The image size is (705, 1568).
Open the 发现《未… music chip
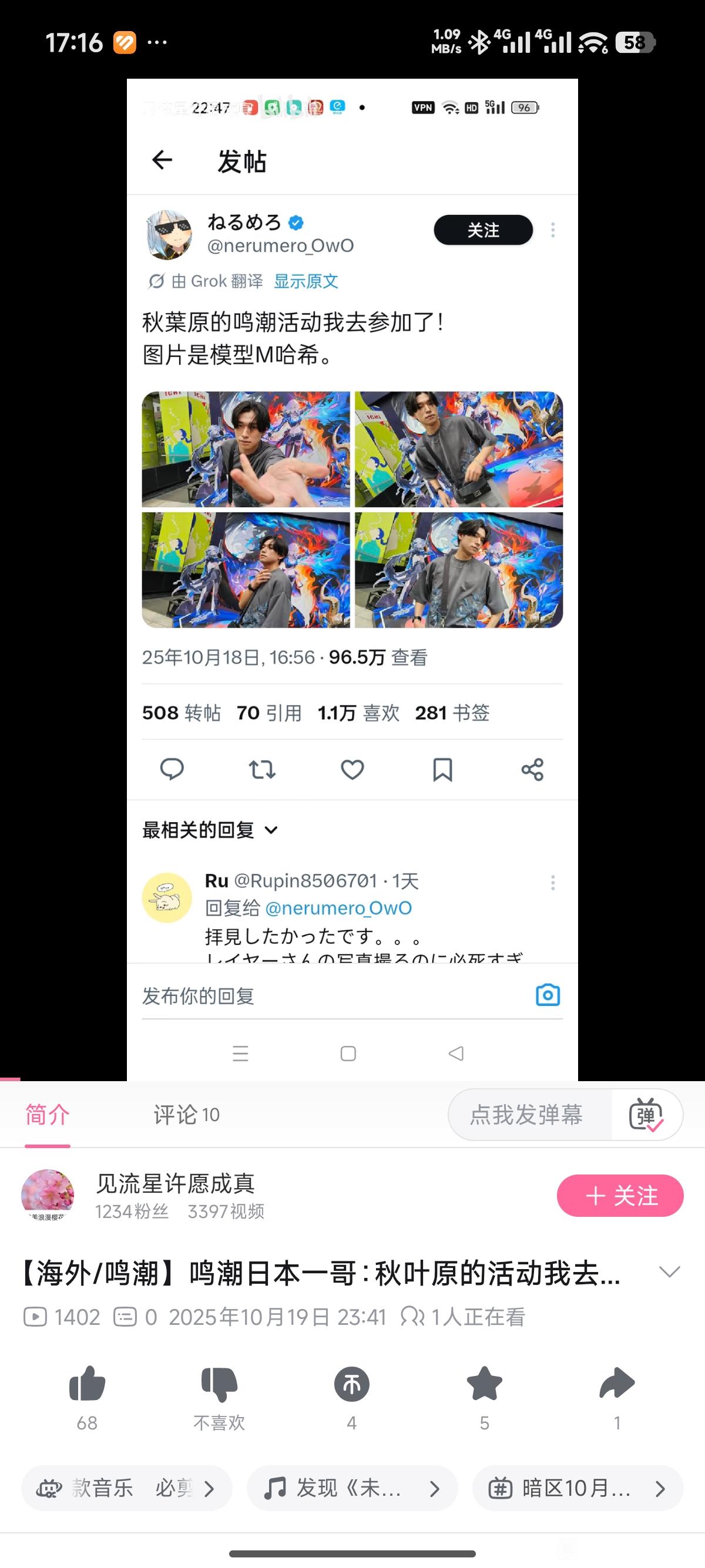[x=352, y=1488]
